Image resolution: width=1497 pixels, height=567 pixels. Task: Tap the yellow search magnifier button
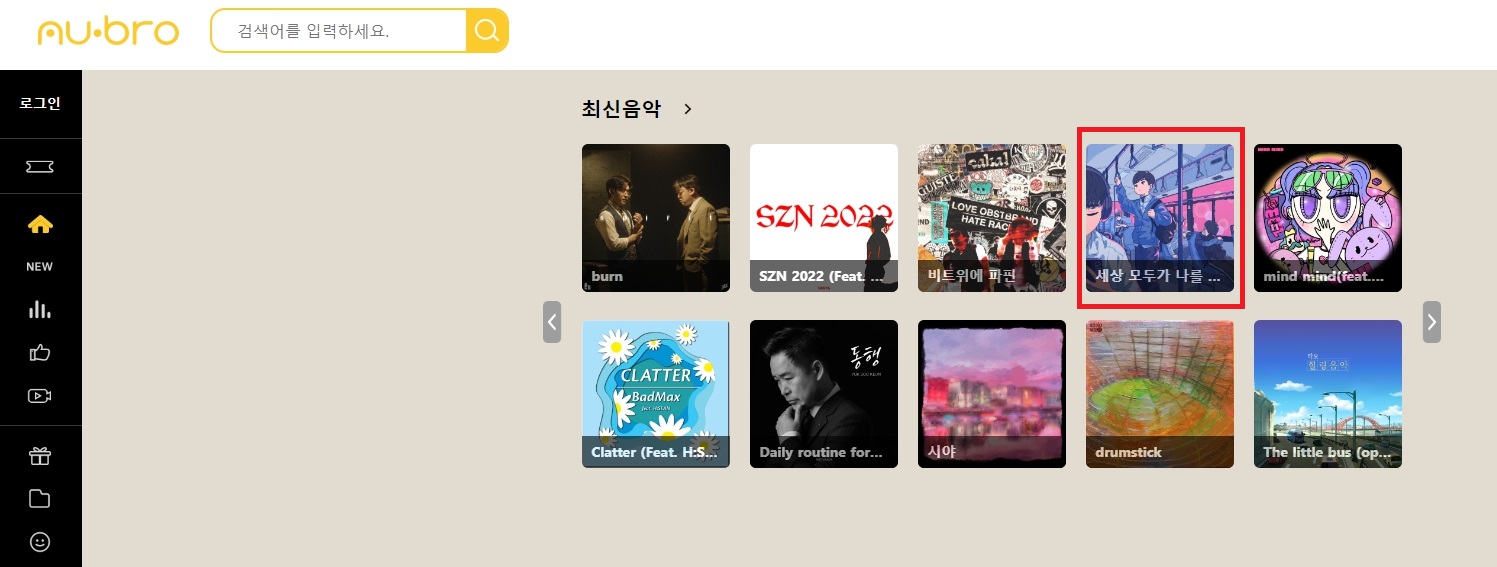click(x=487, y=31)
